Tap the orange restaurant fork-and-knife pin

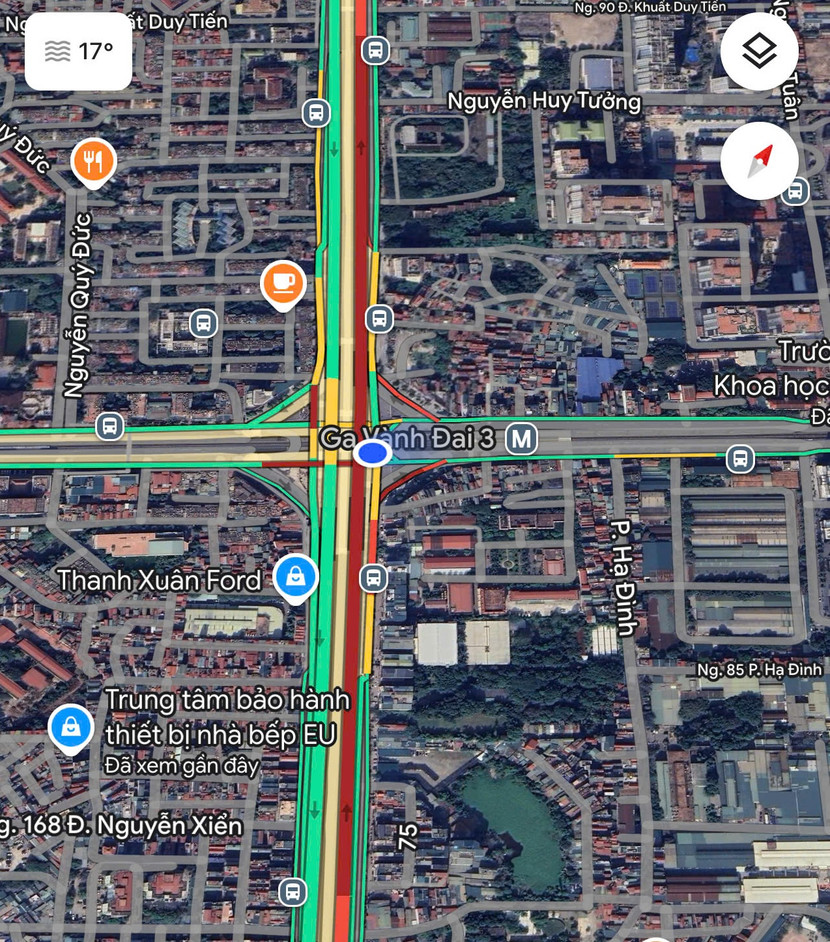click(x=94, y=161)
